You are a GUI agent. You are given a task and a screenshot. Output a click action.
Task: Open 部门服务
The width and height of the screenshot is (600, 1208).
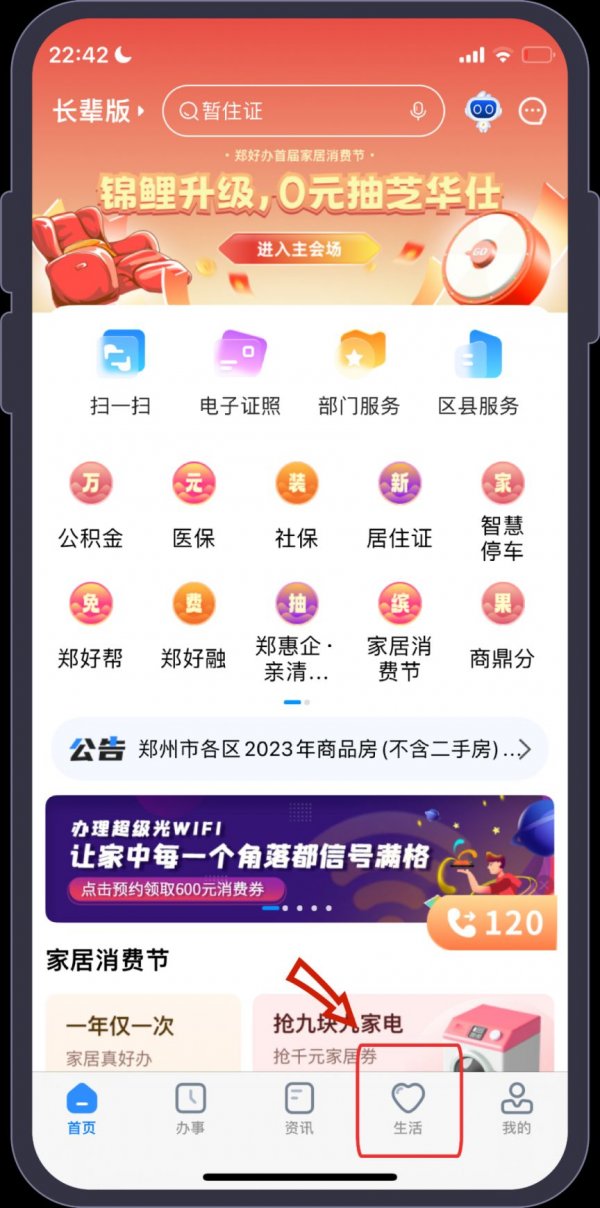pyautogui.click(x=359, y=372)
